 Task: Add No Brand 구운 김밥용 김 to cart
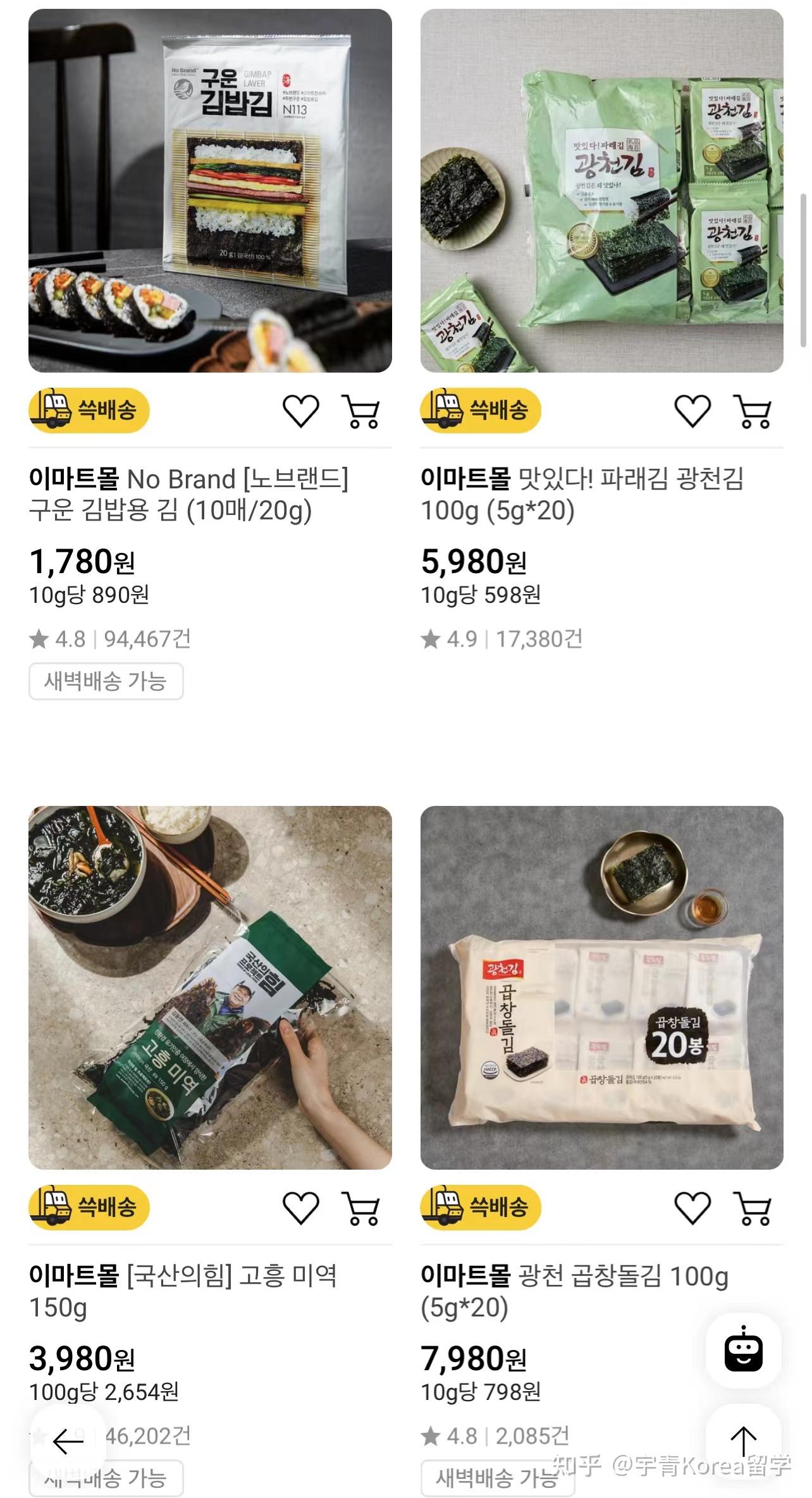coord(360,411)
